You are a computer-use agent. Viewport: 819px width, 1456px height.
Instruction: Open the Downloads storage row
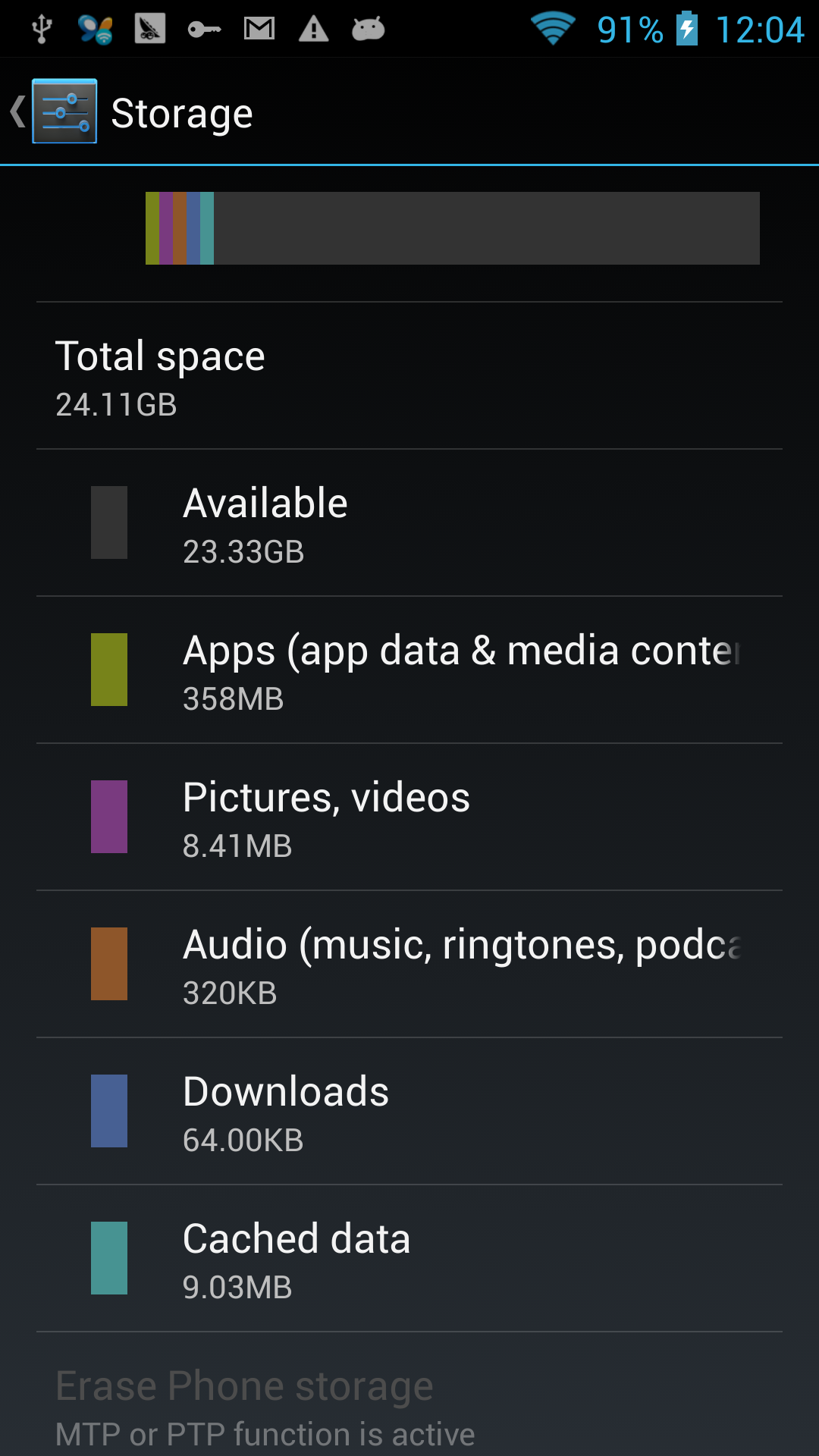point(409,1111)
